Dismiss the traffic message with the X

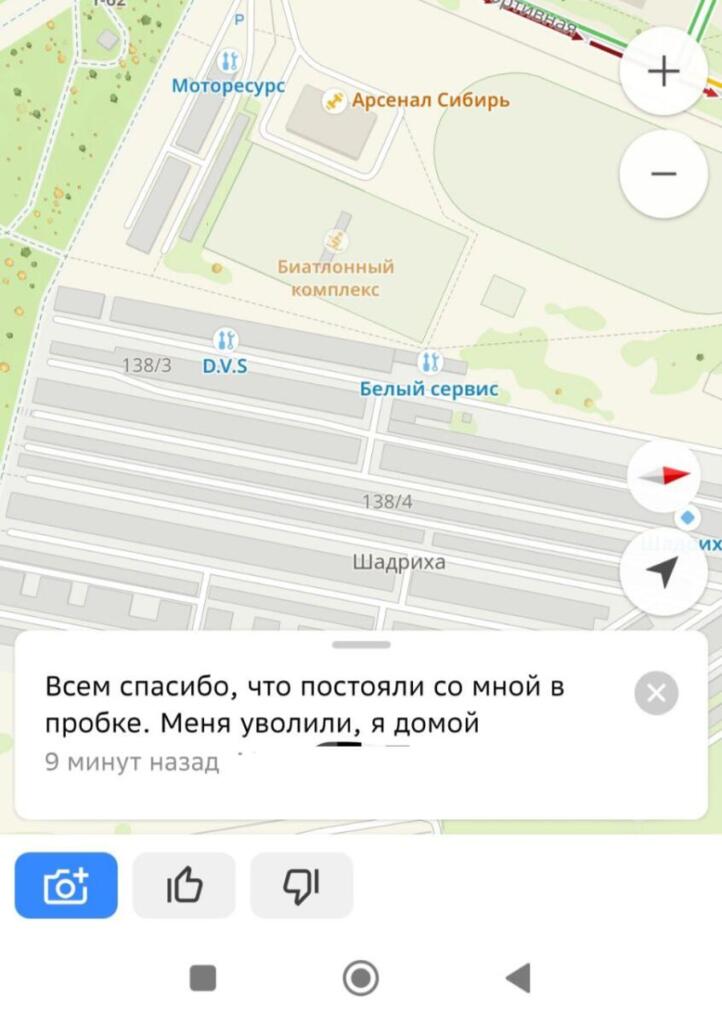(x=657, y=691)
